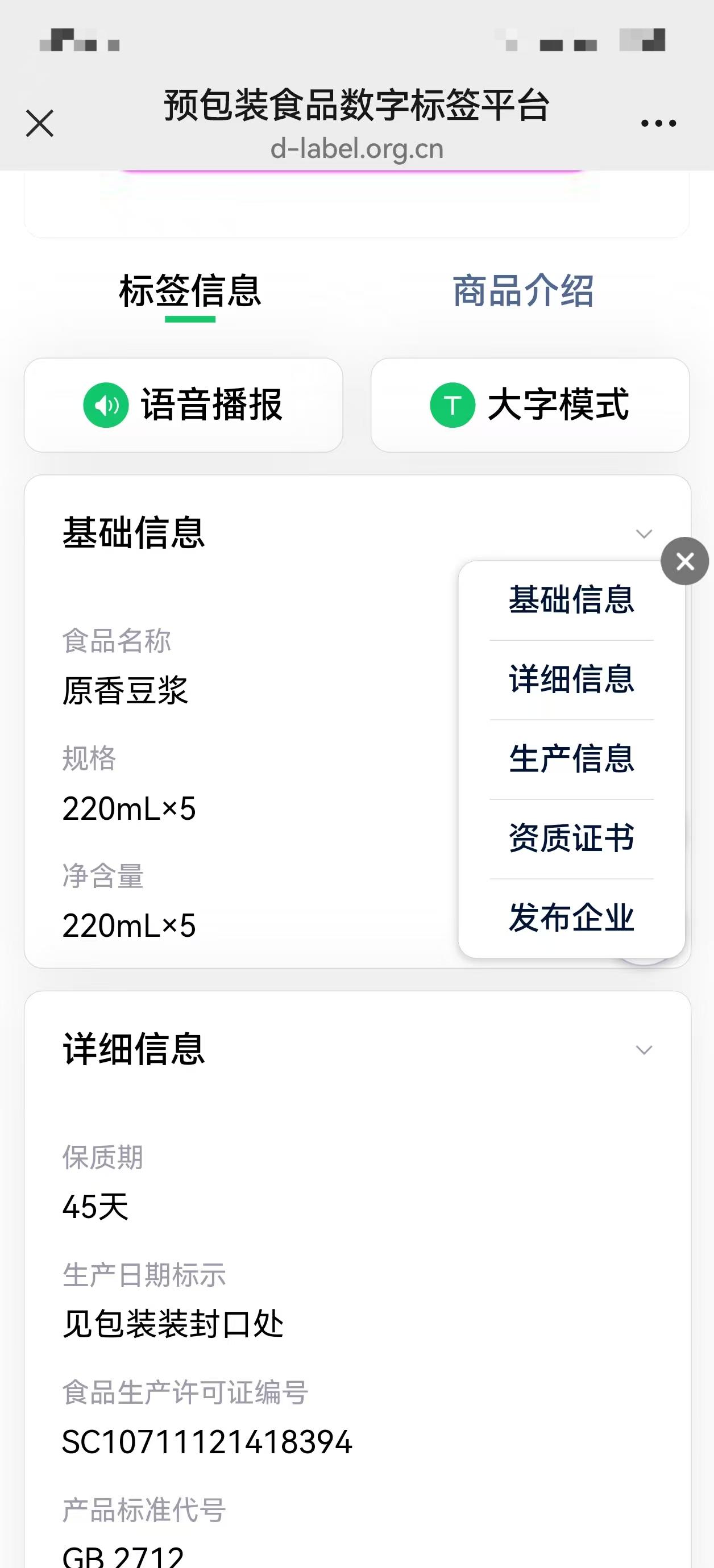Go to 生产信息 section

click(571, 759)
